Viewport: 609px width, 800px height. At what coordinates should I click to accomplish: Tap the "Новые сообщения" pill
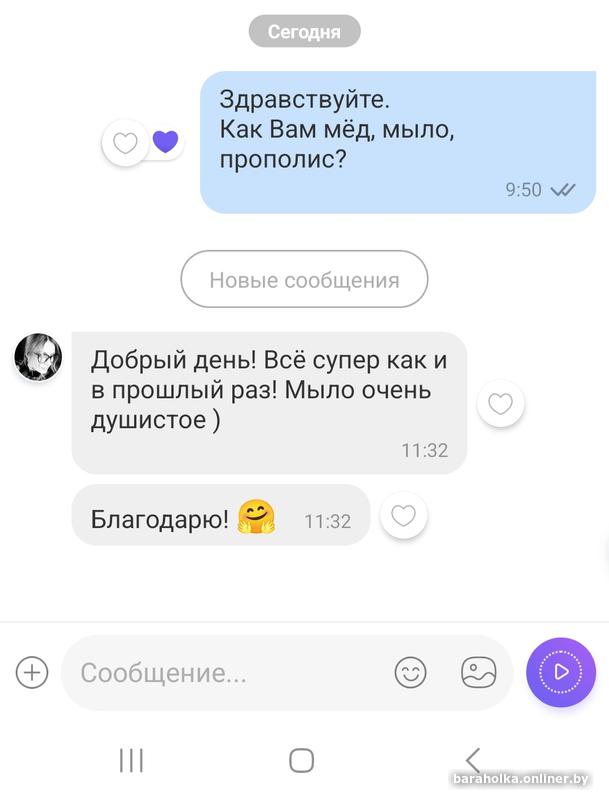[x=304, y=280]
